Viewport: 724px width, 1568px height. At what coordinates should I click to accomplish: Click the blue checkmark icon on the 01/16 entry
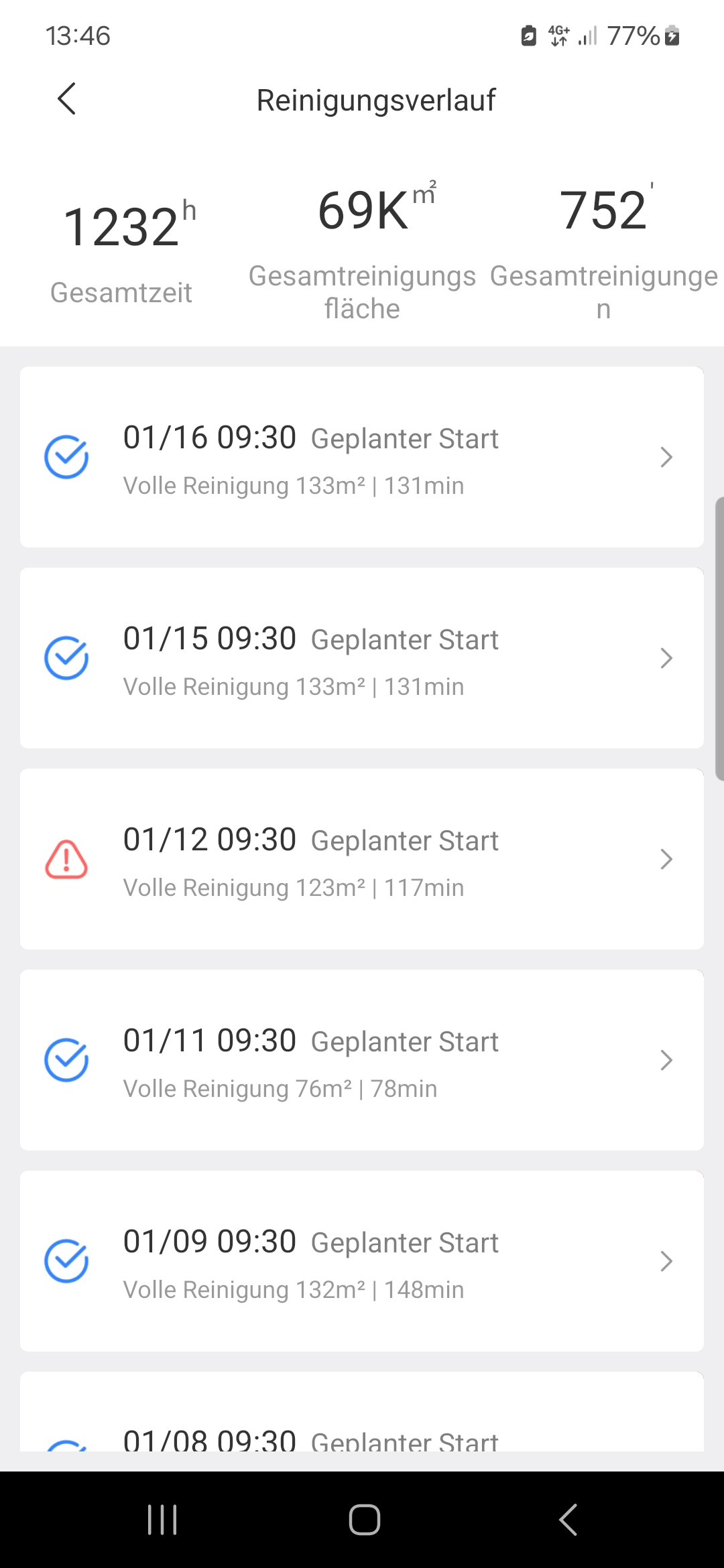[68, 456]
